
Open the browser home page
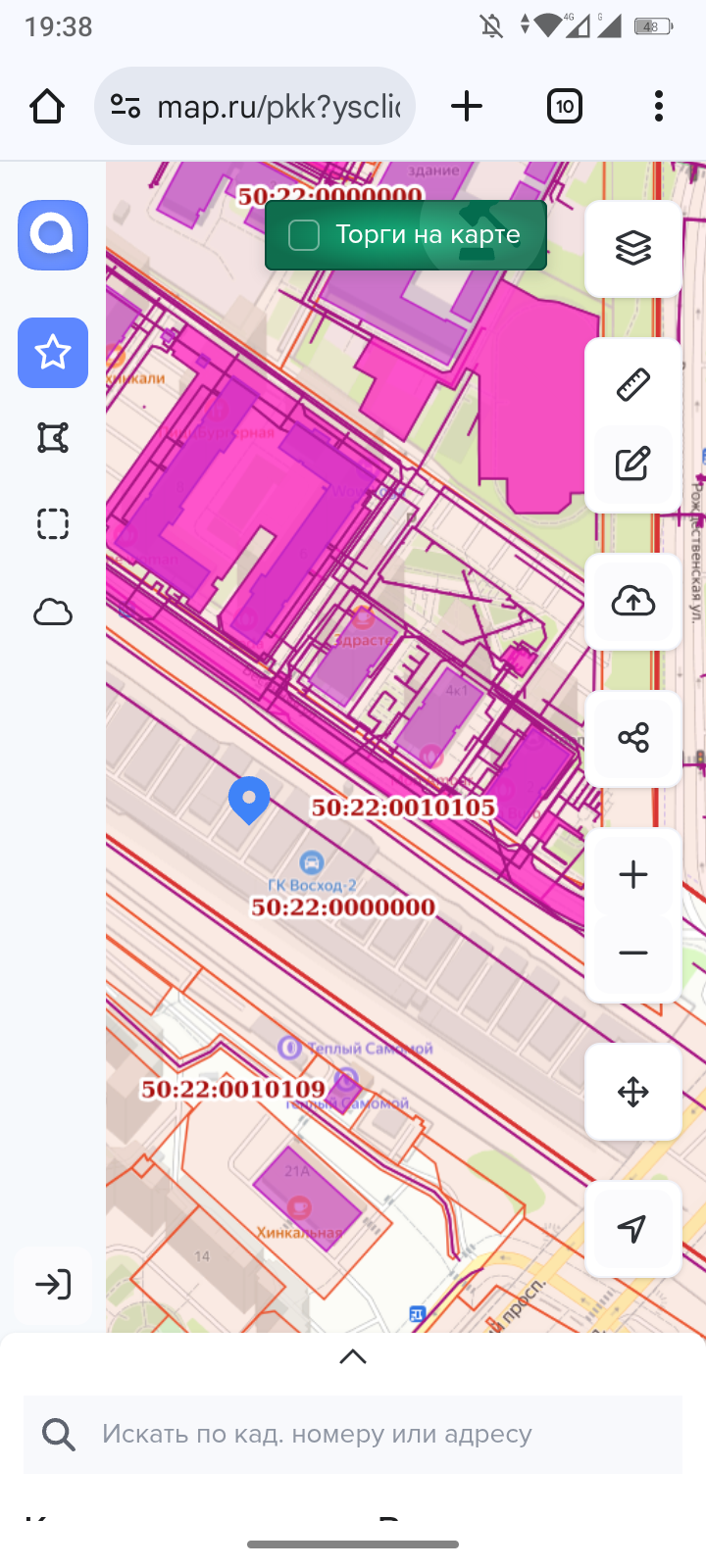pyautogui.click(x=47, y=106)
